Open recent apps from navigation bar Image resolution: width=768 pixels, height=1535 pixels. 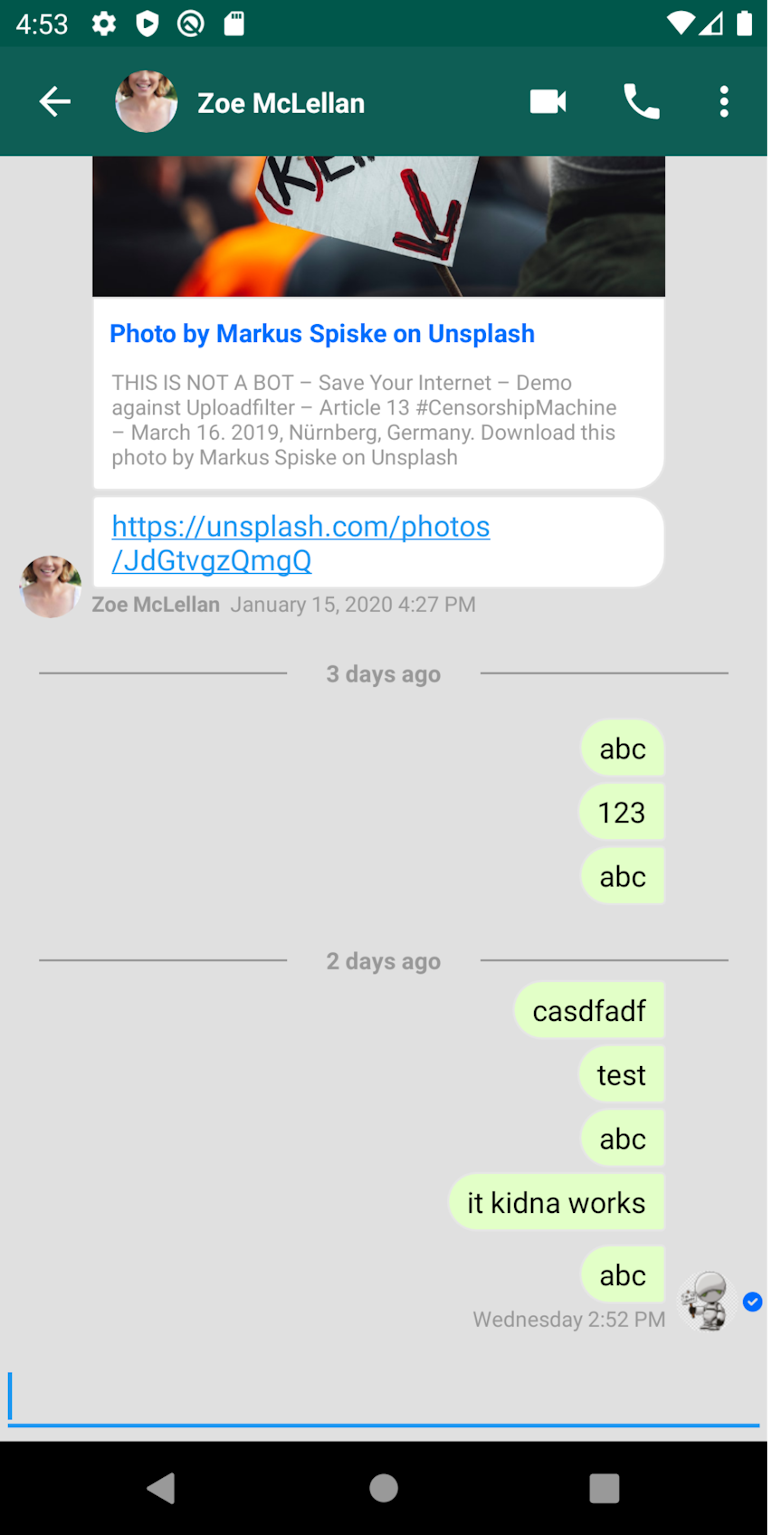coord(604,1488)
